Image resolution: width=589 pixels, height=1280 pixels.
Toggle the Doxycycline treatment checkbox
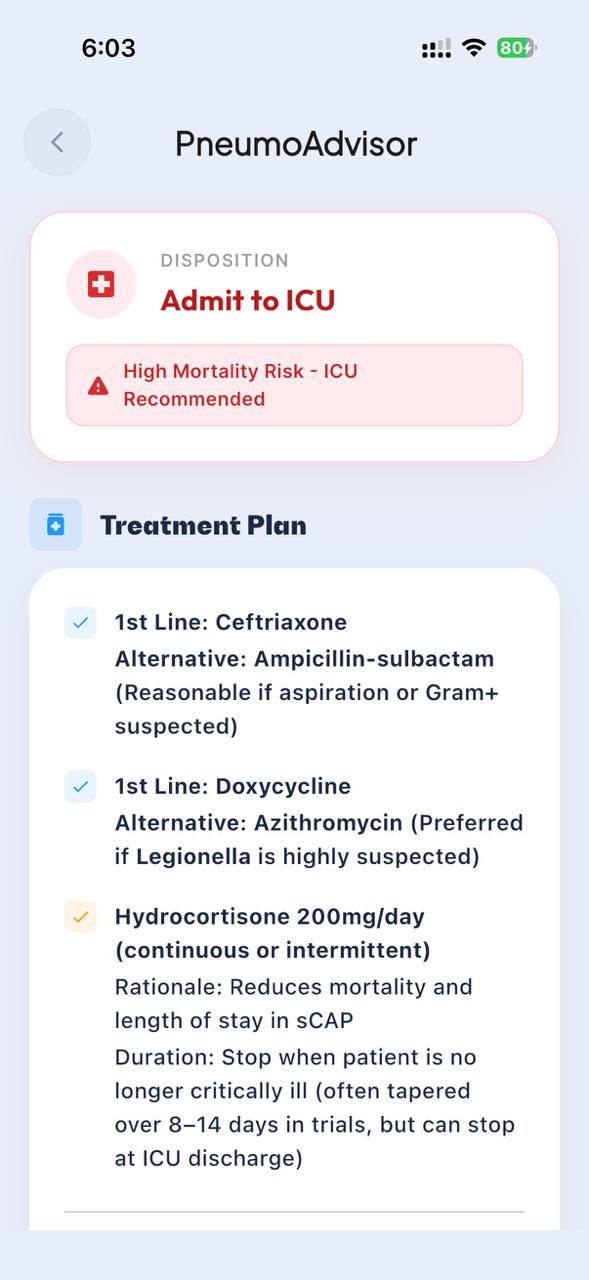81,786
